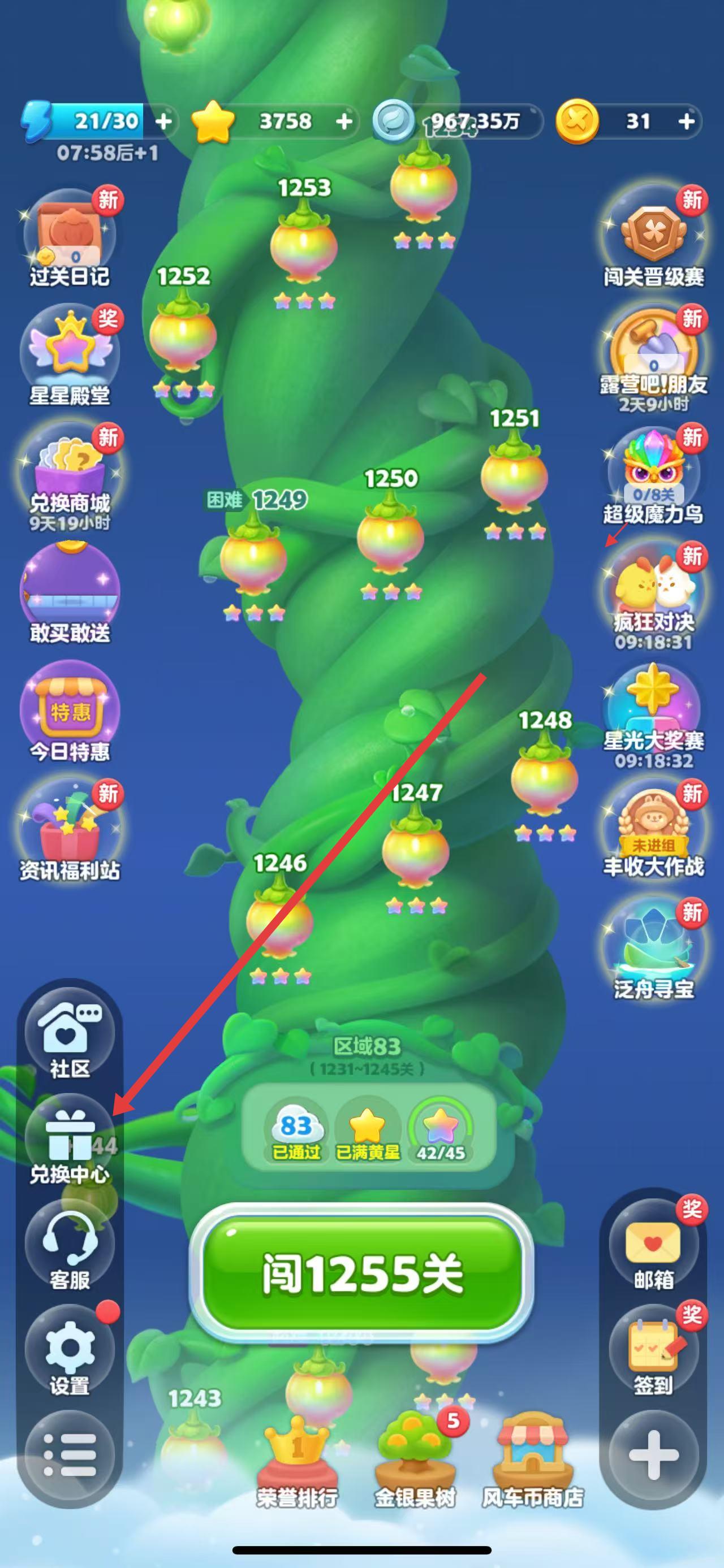This screenshot has height=1568, width=724.
Task: Select level 1249 on the vine
Action: pos(253,557)
